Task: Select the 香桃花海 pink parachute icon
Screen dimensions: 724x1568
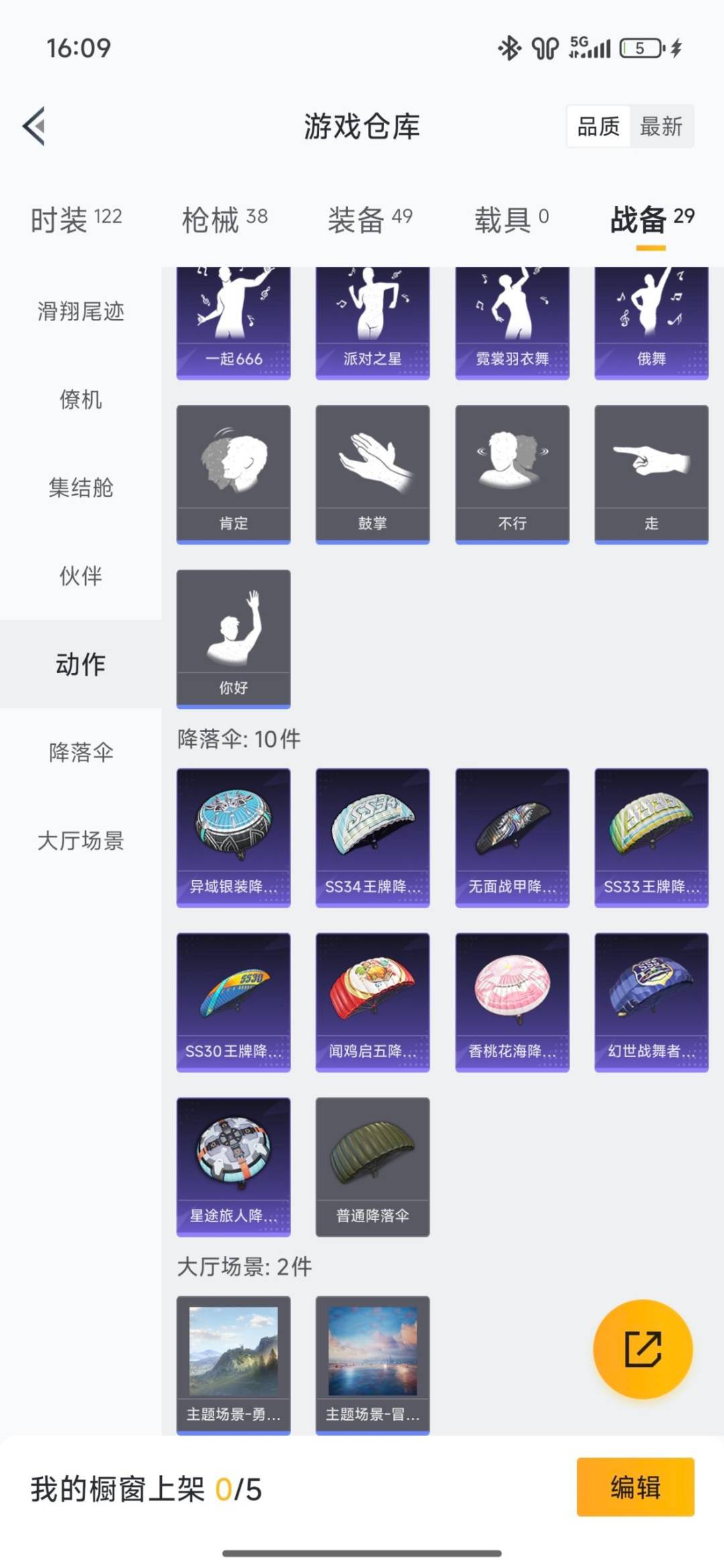Action: click(511, 1002)
